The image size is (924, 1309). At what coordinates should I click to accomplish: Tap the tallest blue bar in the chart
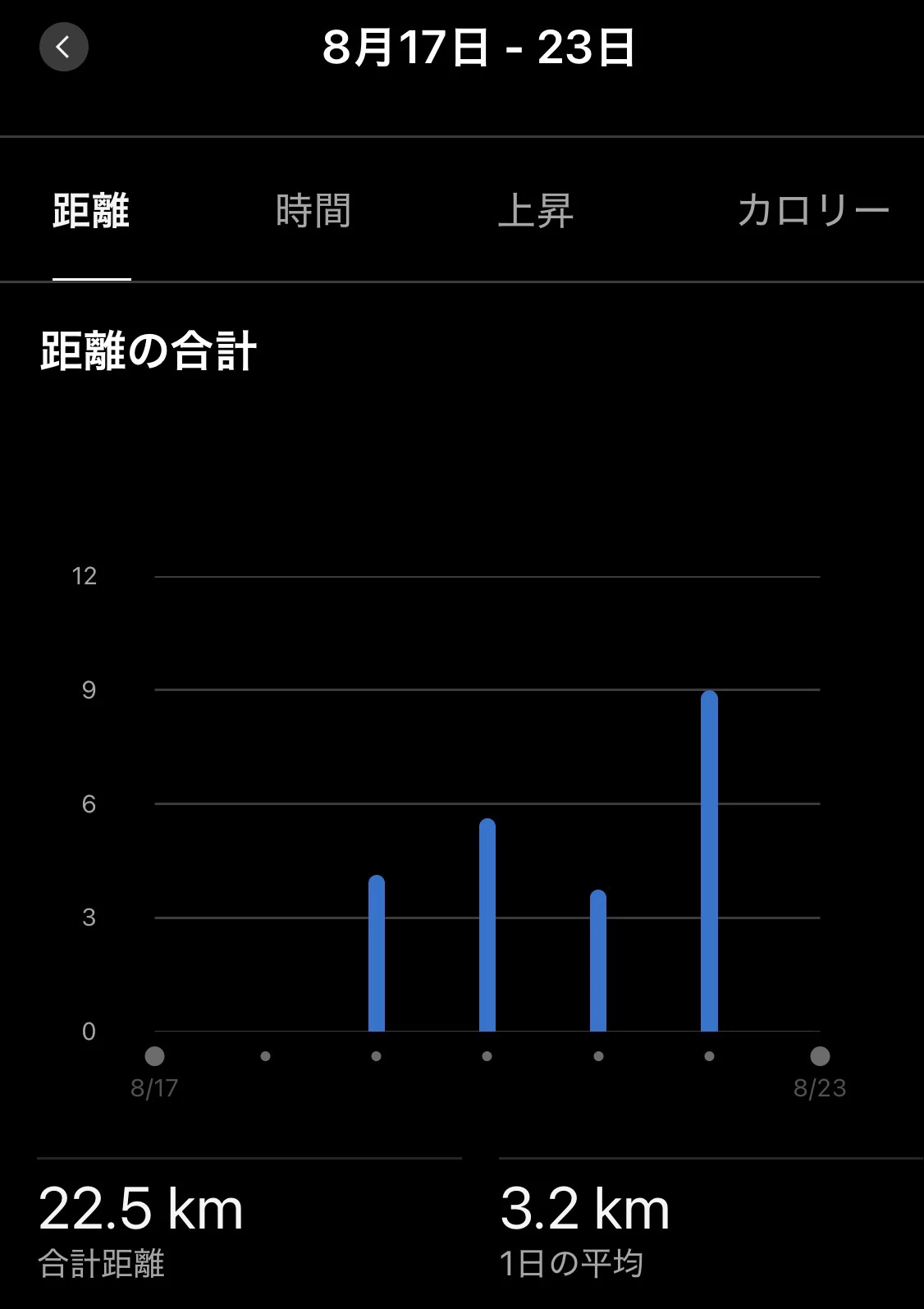(x=710, y=861)
